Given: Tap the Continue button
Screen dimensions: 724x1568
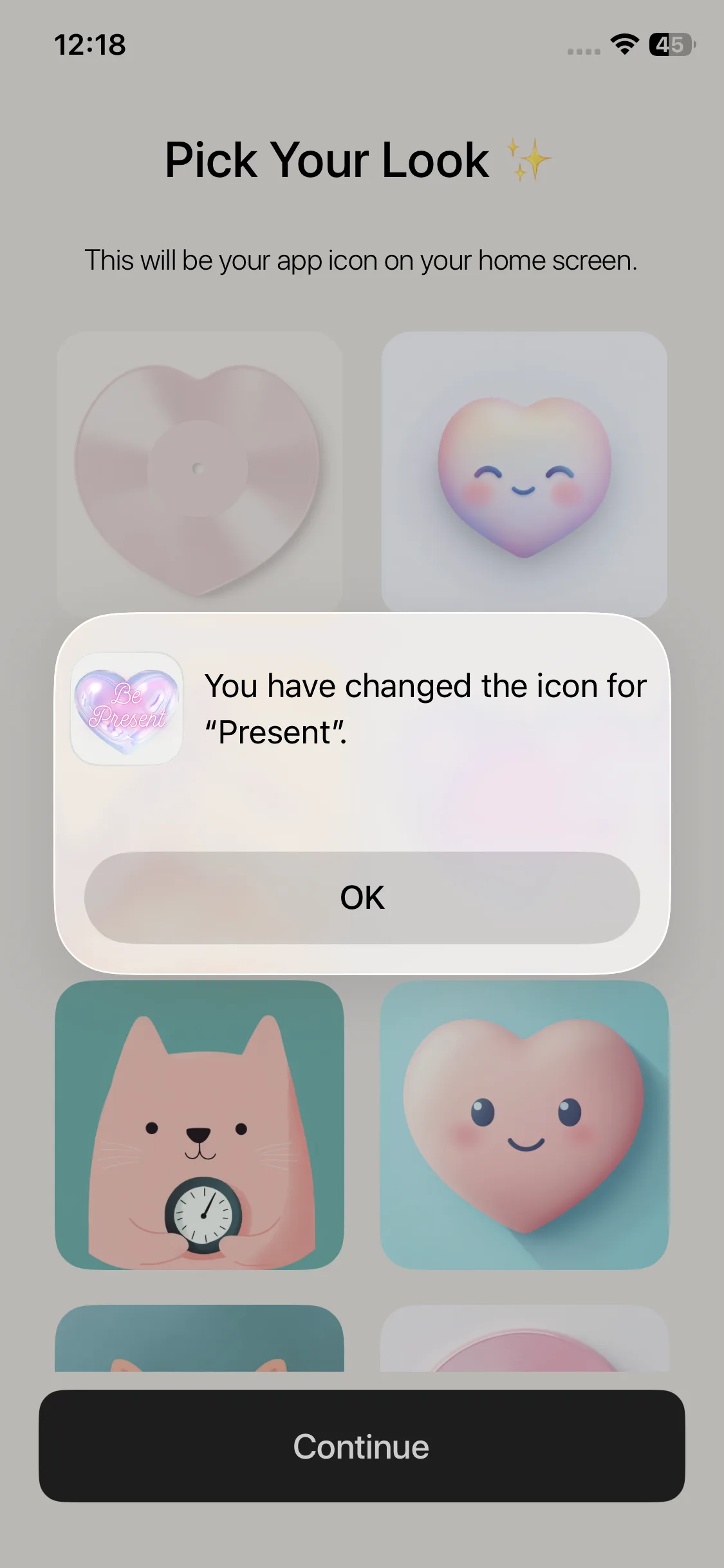Looking at the screenshot, I should pyautogui.click(x=362, y=1446).
